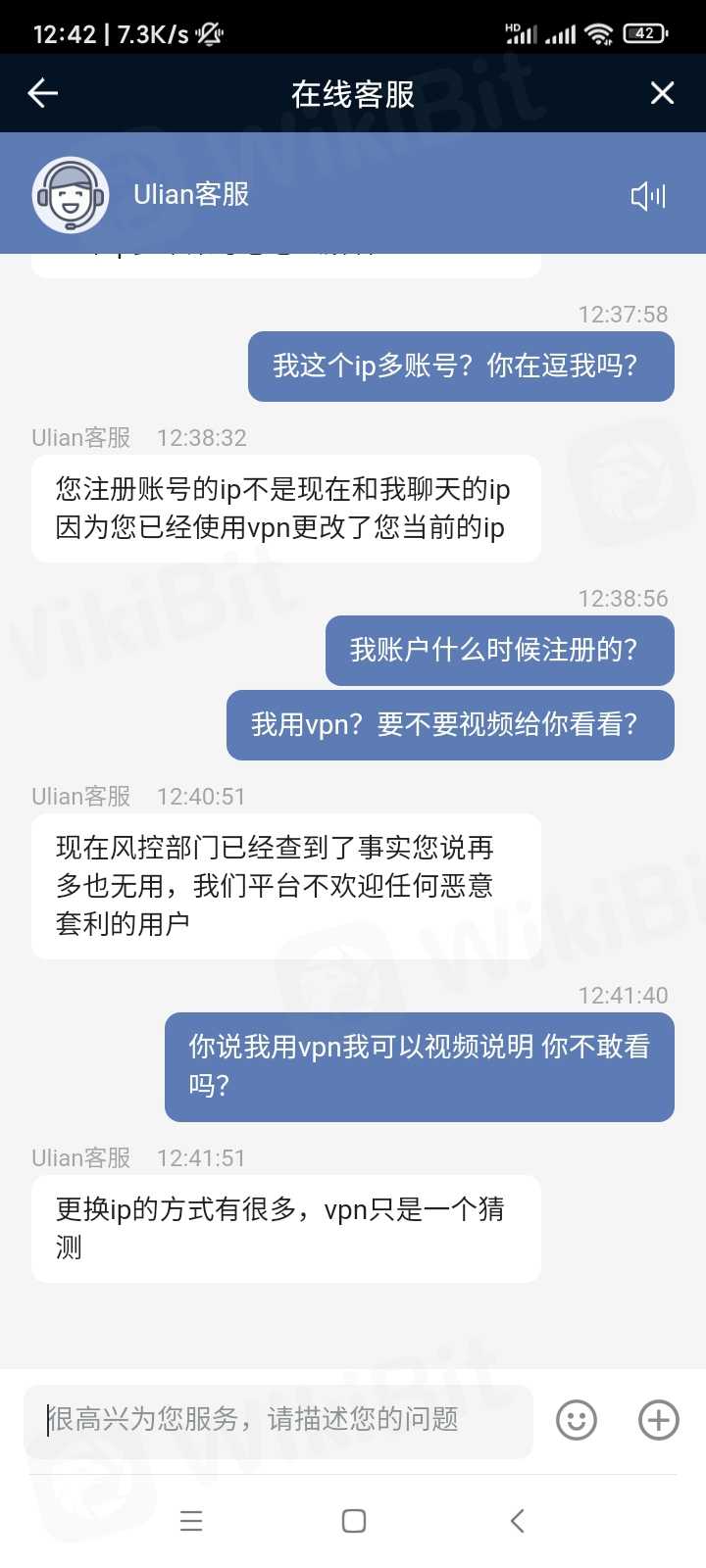Open the plus attachment menu
Viewport: 706px width, 1568px height.
(659, 1420)
